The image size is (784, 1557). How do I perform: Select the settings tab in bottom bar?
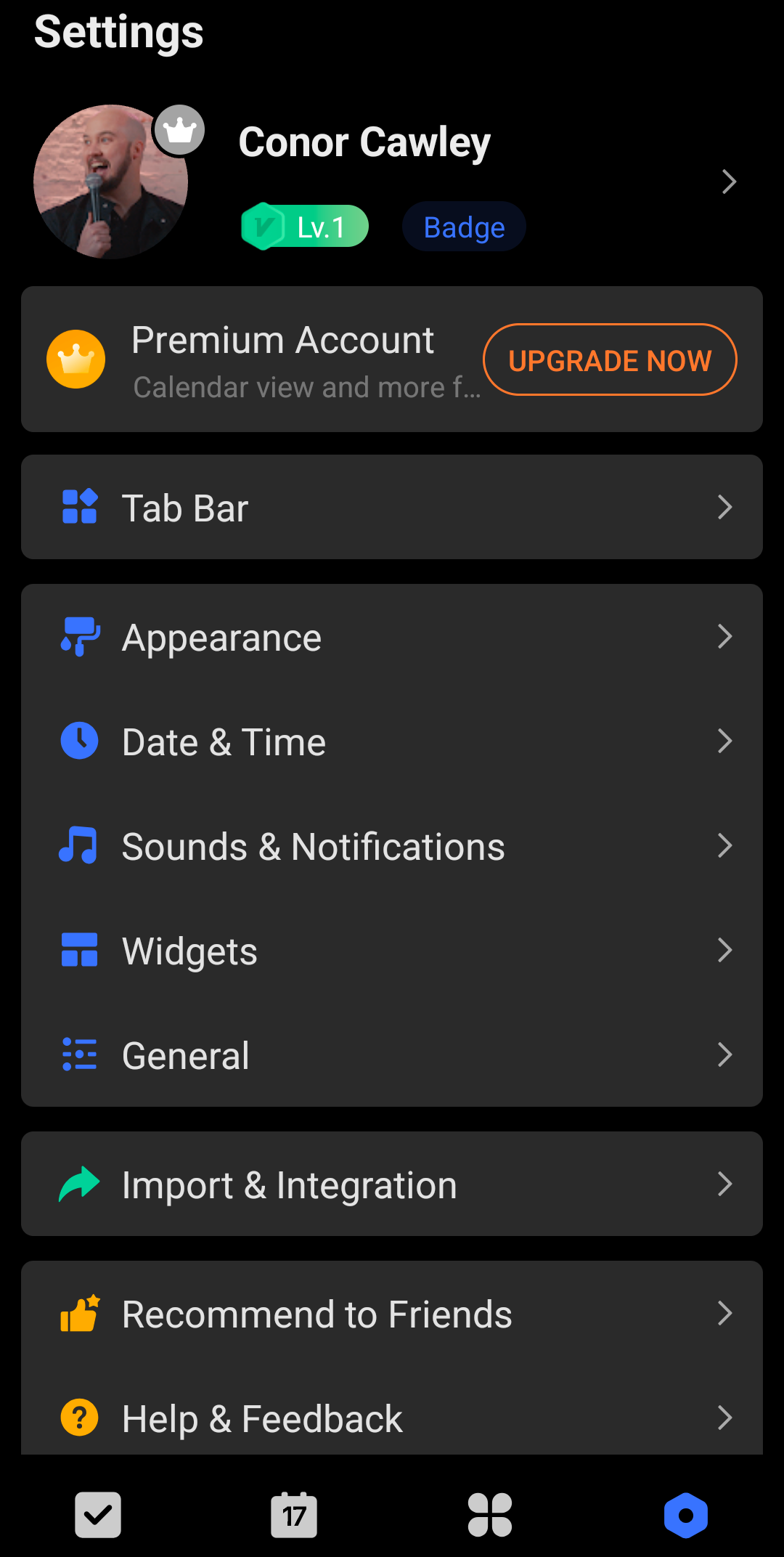[x=686, y=1515]
